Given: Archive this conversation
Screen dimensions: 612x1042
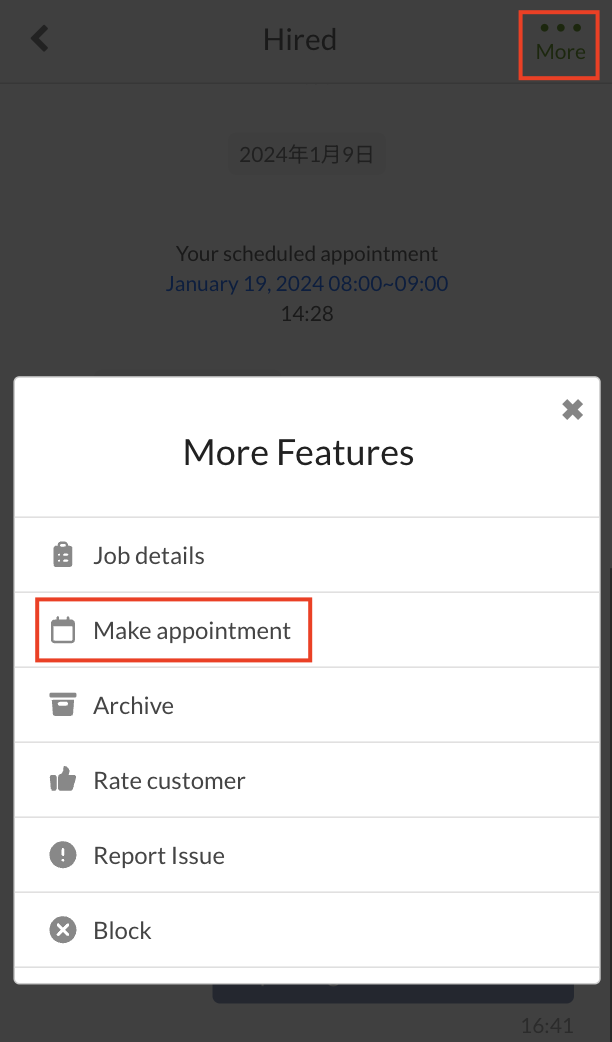Looking at the screenshot, I should coord(133,705).
